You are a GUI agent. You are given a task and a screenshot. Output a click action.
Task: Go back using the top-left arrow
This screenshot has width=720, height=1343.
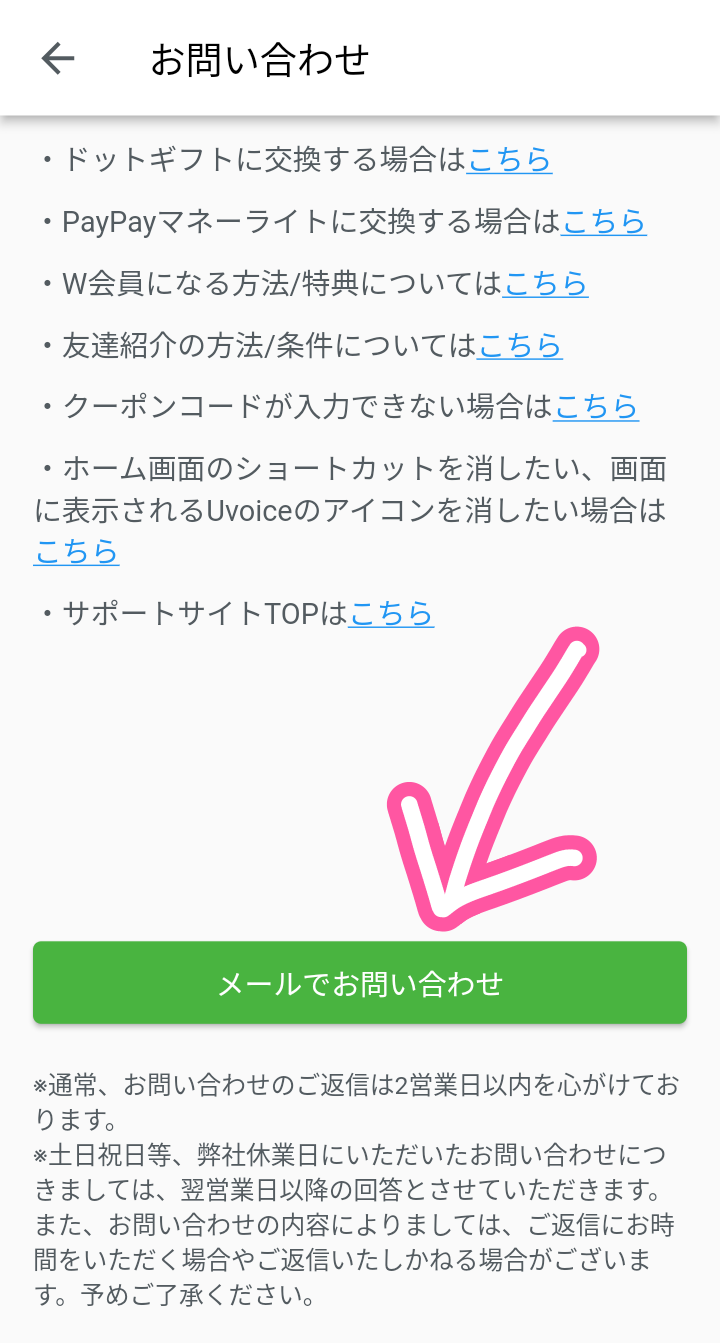(58, 59)
